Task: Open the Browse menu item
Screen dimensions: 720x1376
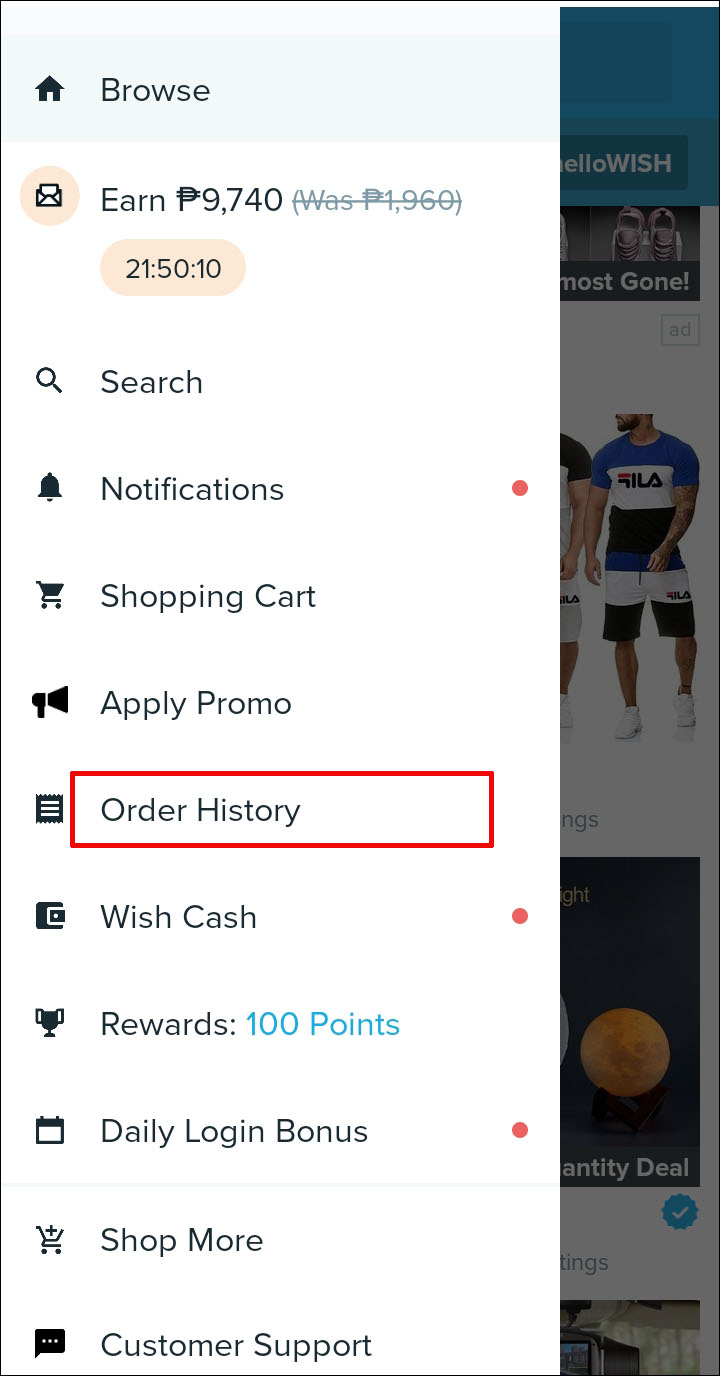Action: tap(155, 90)
